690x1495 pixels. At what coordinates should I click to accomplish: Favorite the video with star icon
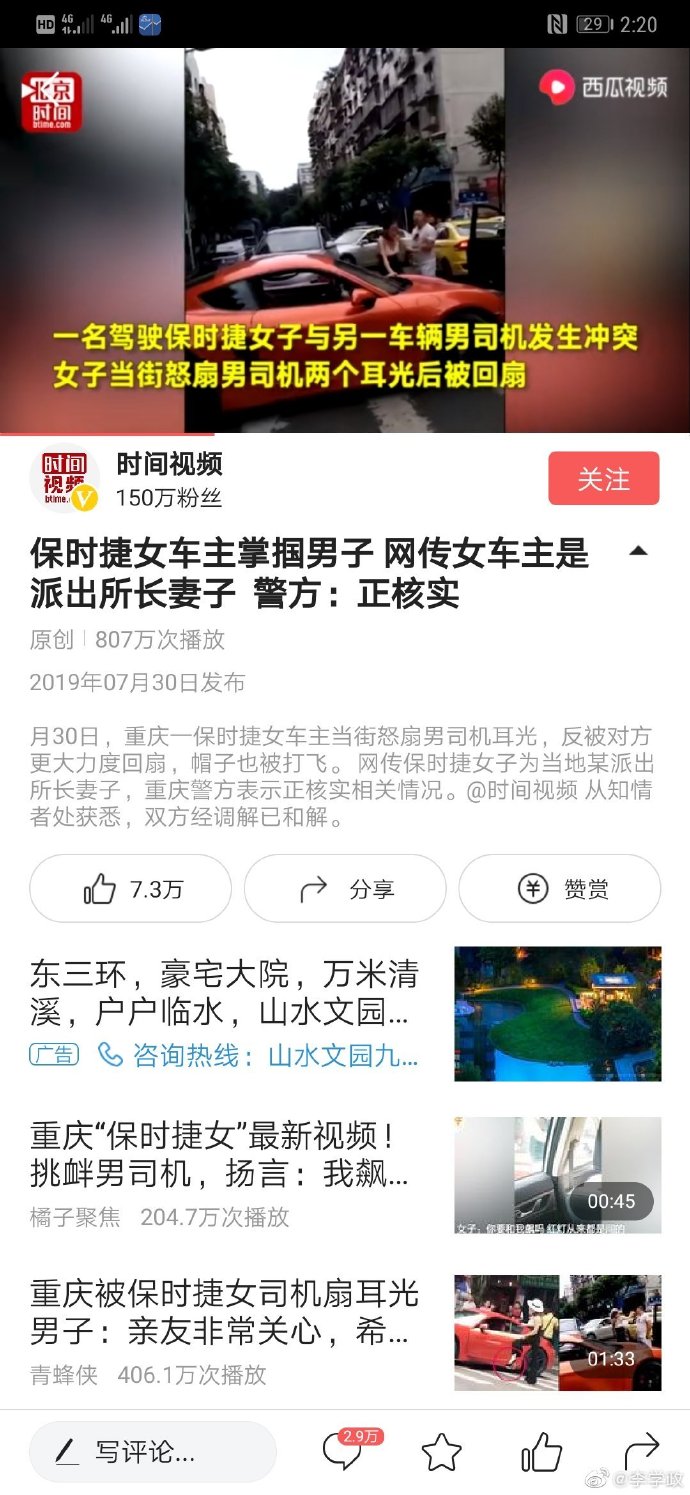tap(441, 1452)
